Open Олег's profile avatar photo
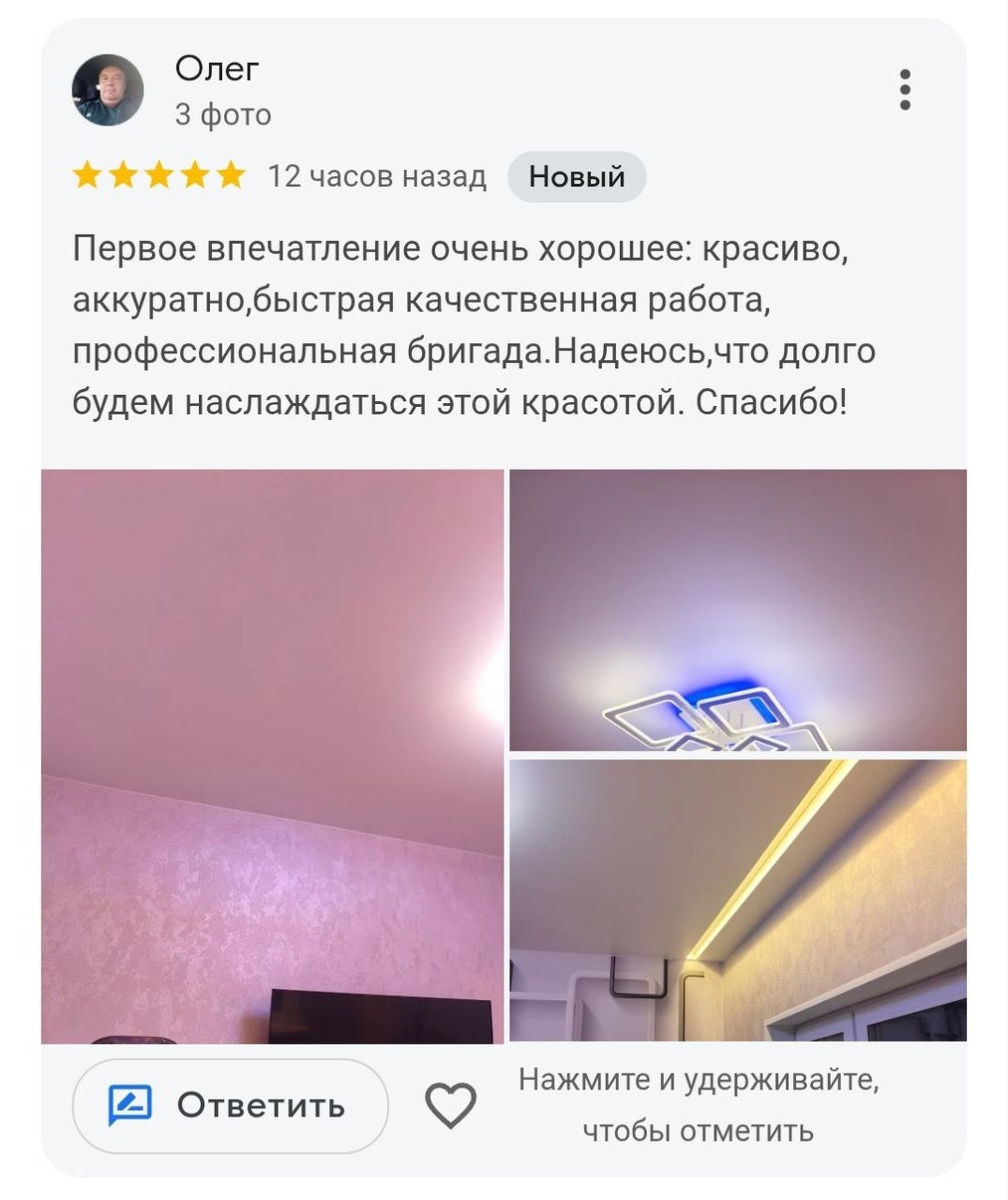 pyautogui.click(x=108, y=88)
